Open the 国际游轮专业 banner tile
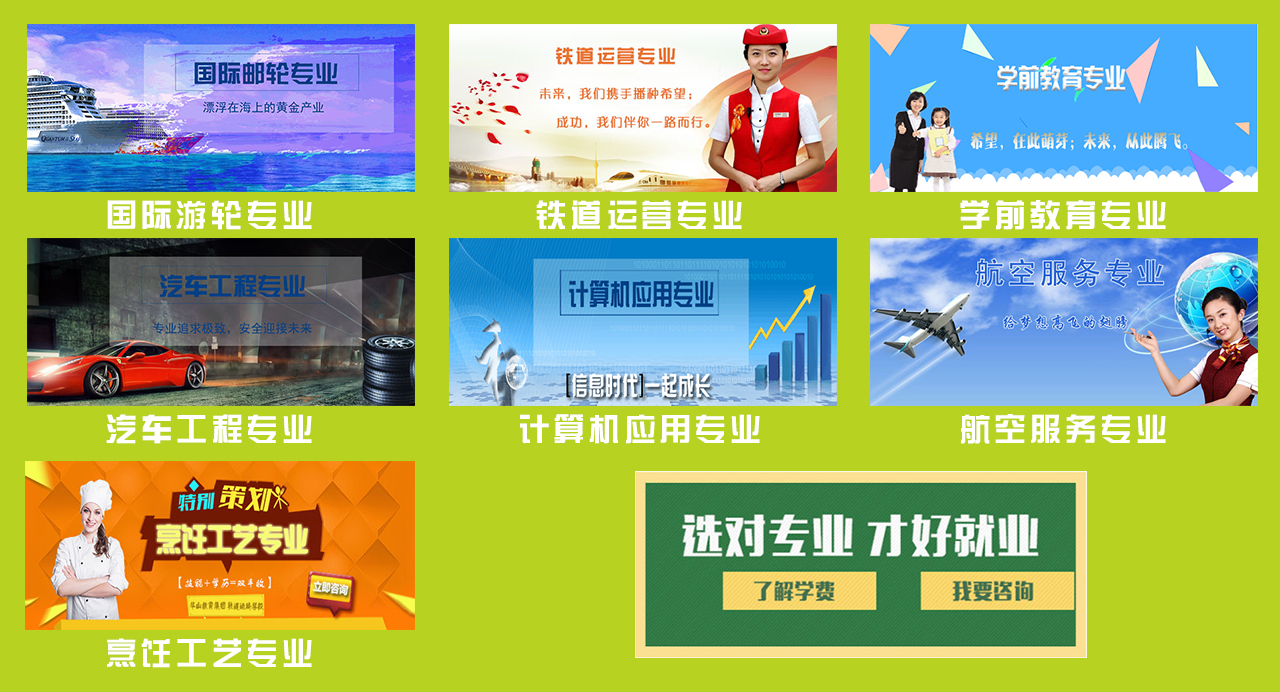Screen dimensions: 1280x692 click(x=220, y=108)
